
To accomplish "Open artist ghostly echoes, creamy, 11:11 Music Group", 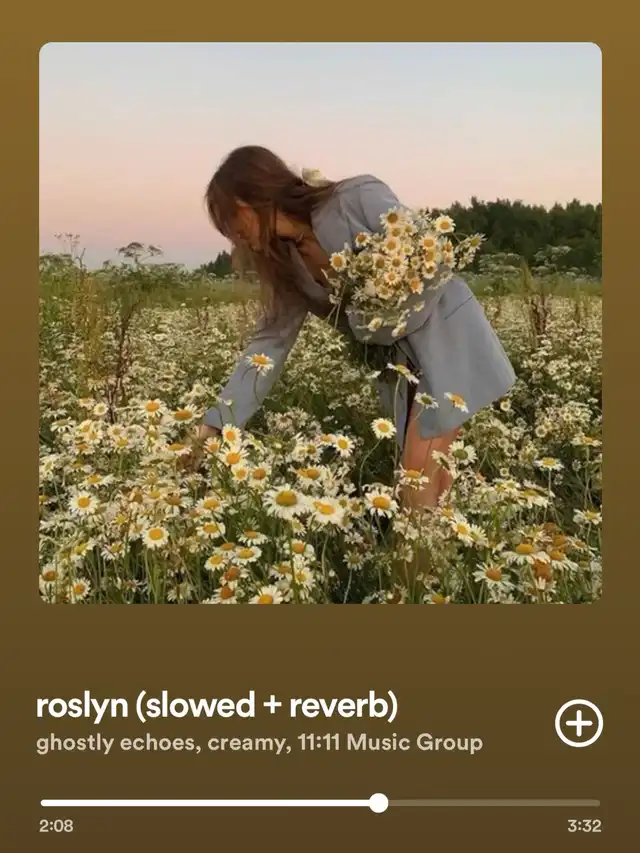I will pos(259,744).
